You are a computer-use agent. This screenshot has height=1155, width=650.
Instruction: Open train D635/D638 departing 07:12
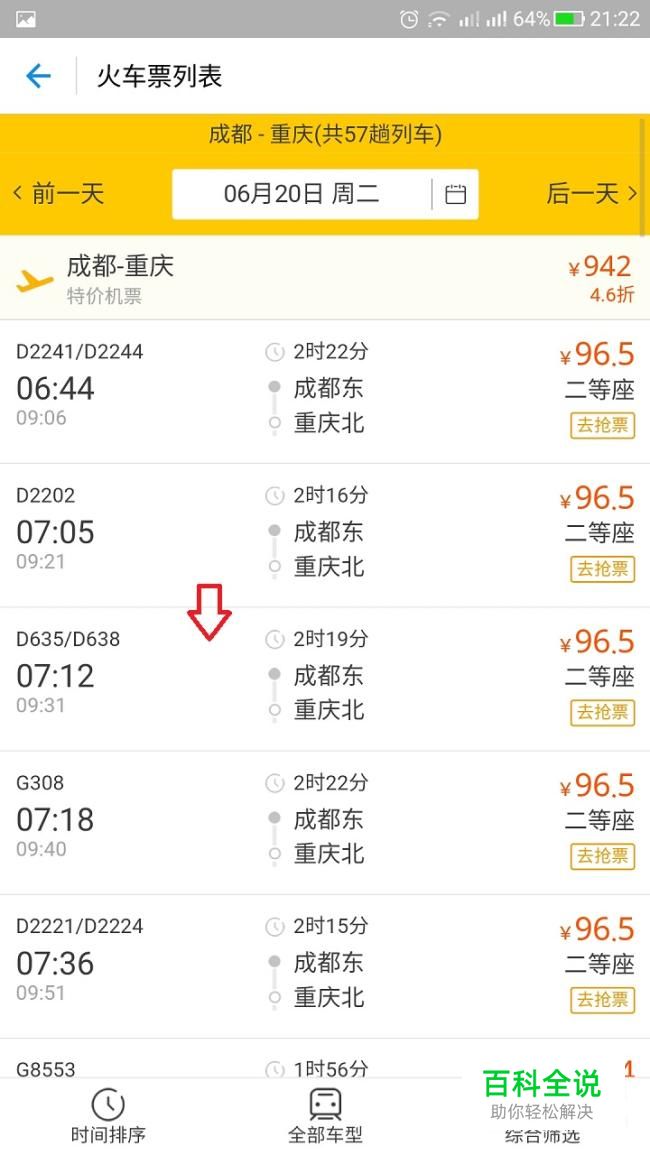click(325, 679)
